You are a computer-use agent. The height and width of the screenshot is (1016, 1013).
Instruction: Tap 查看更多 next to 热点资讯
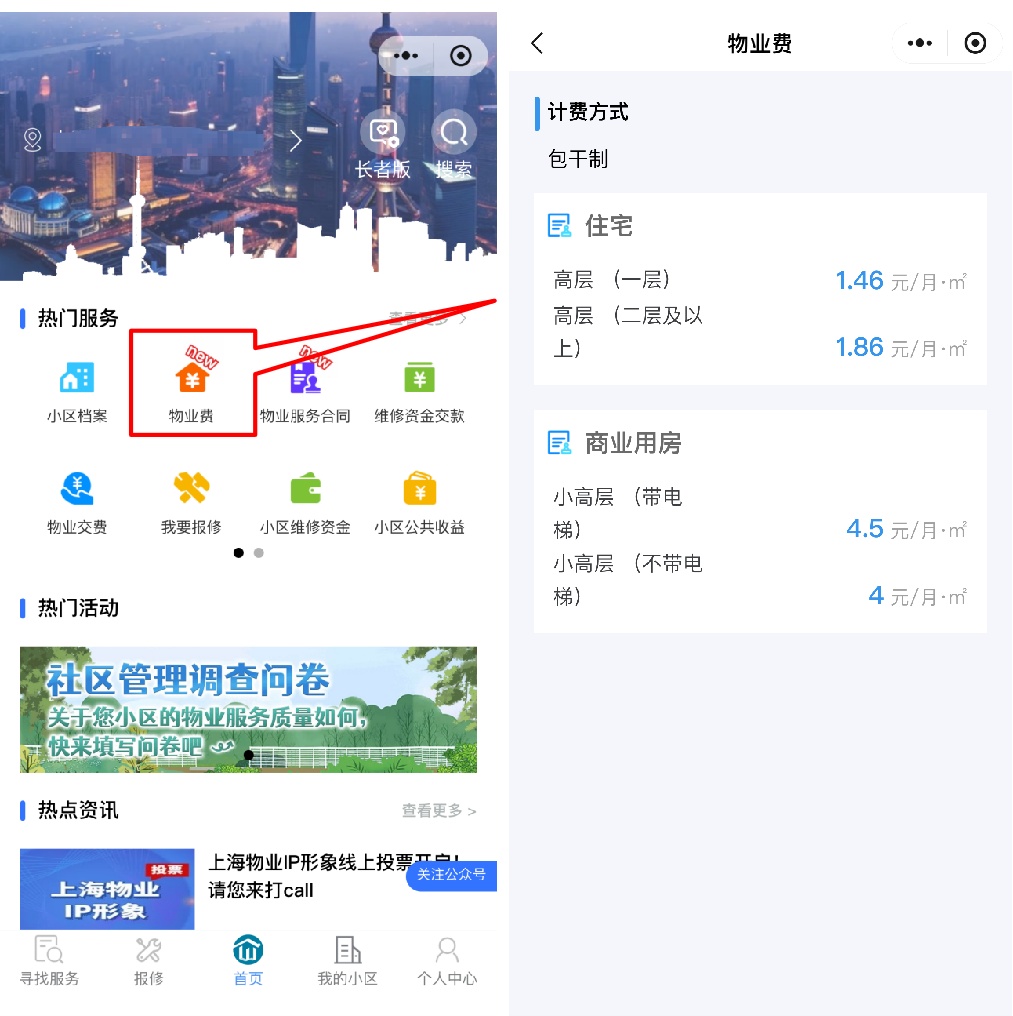point(439,811)
